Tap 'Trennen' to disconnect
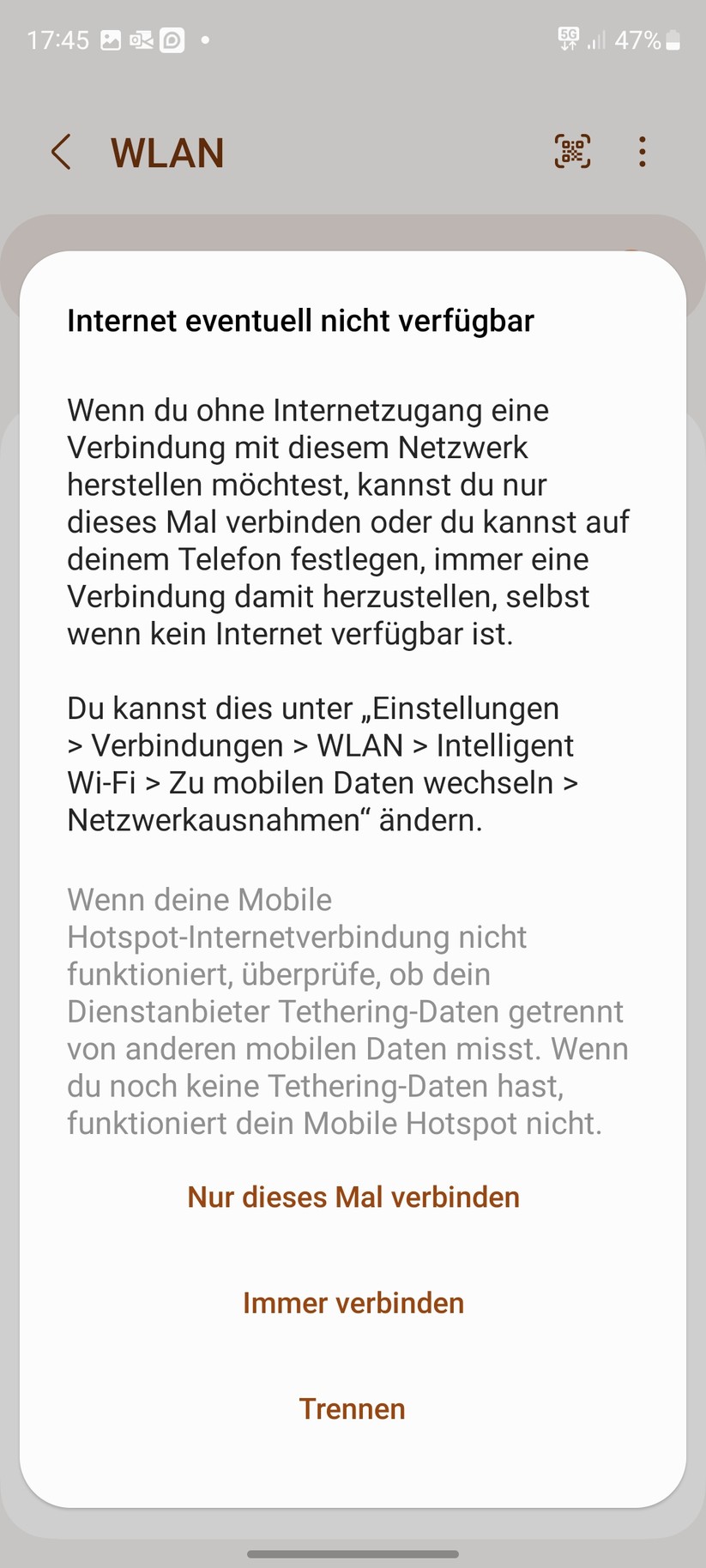 tap(352, 1408)
